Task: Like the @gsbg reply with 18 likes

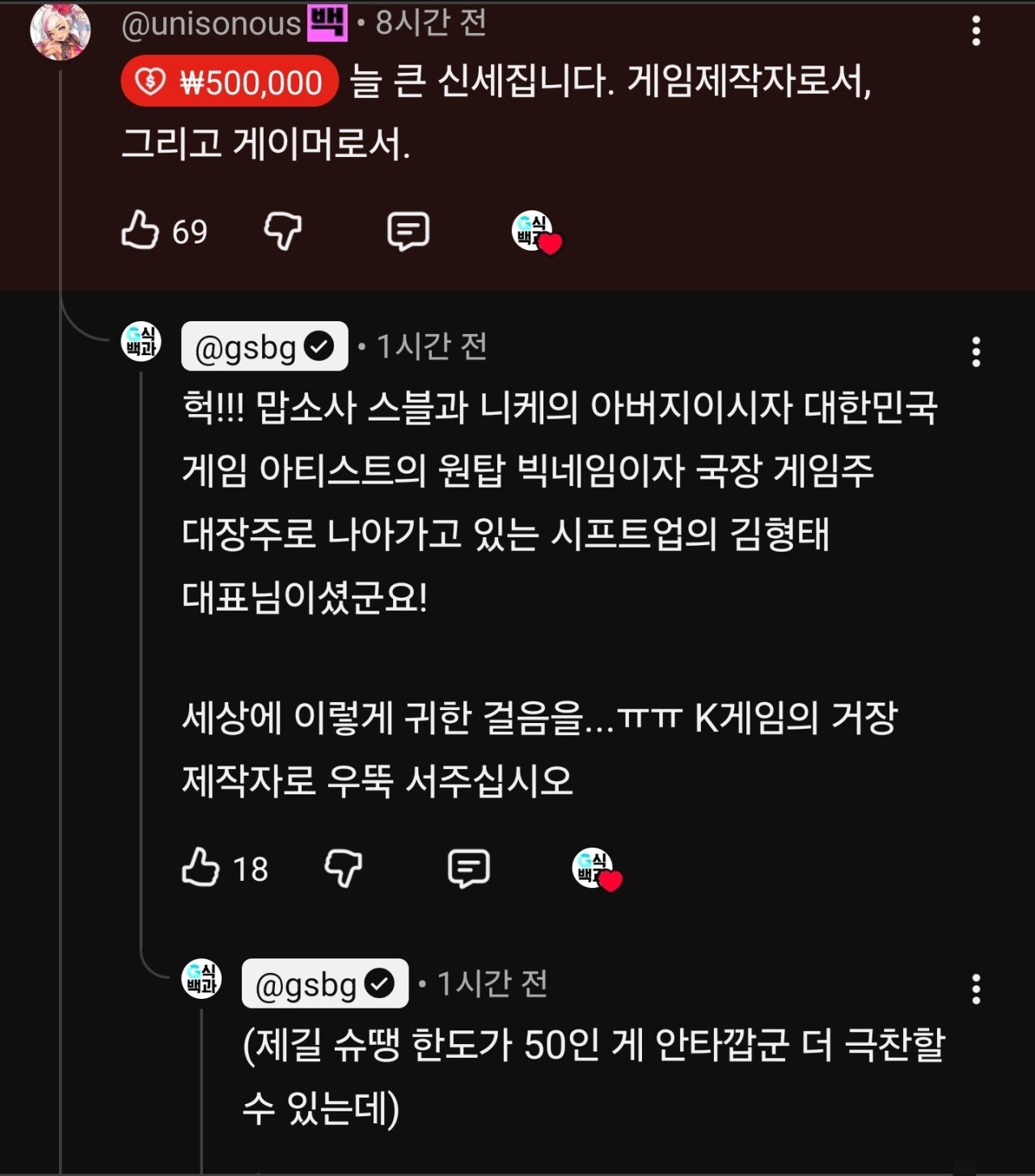Action: (x=201, y=868)
